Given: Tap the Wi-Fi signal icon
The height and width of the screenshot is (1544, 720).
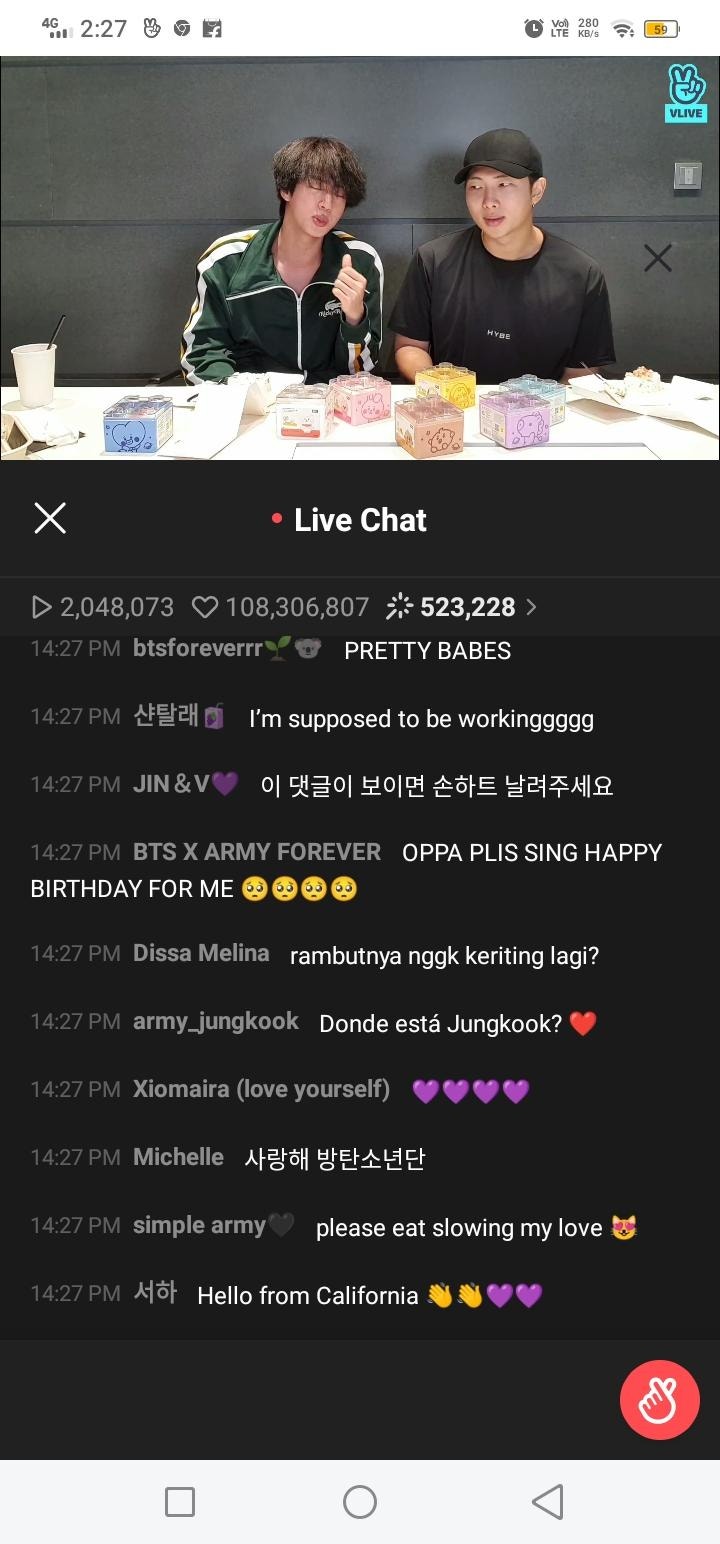Looking at the screenshot, I should 622,28.
